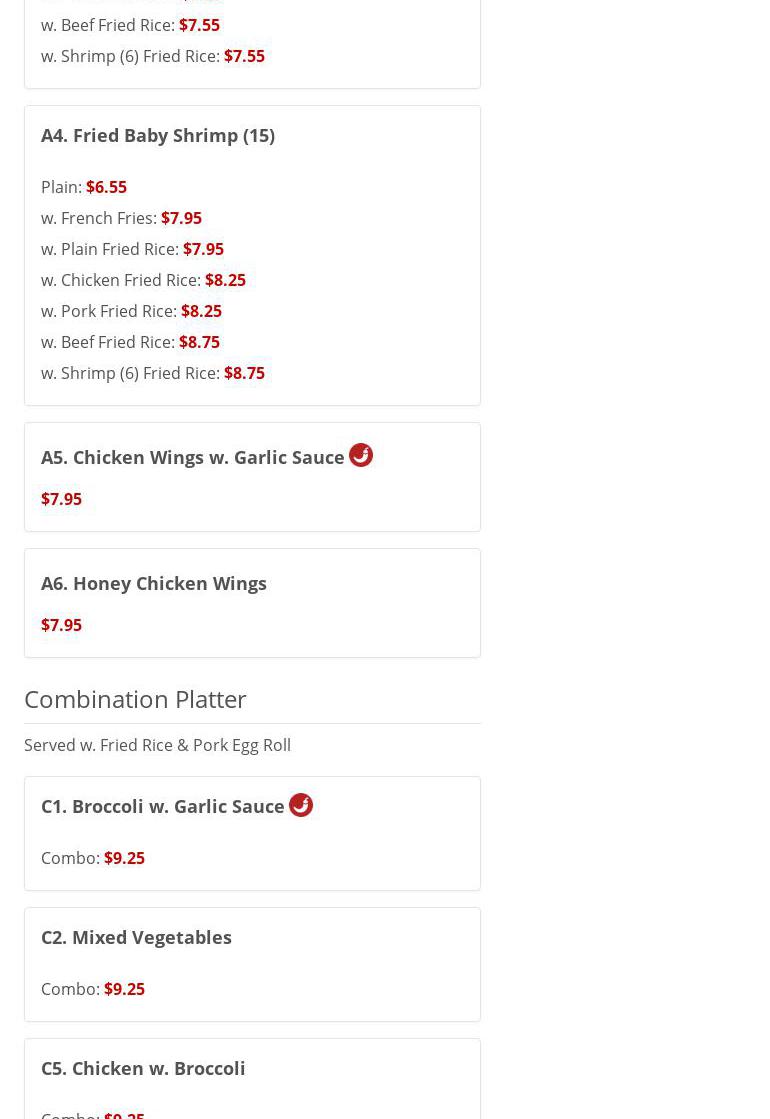Screen dimensions: 770x1119
Task: Open the A4 Fried Baby Shrimp item
Action: [158, 135]
